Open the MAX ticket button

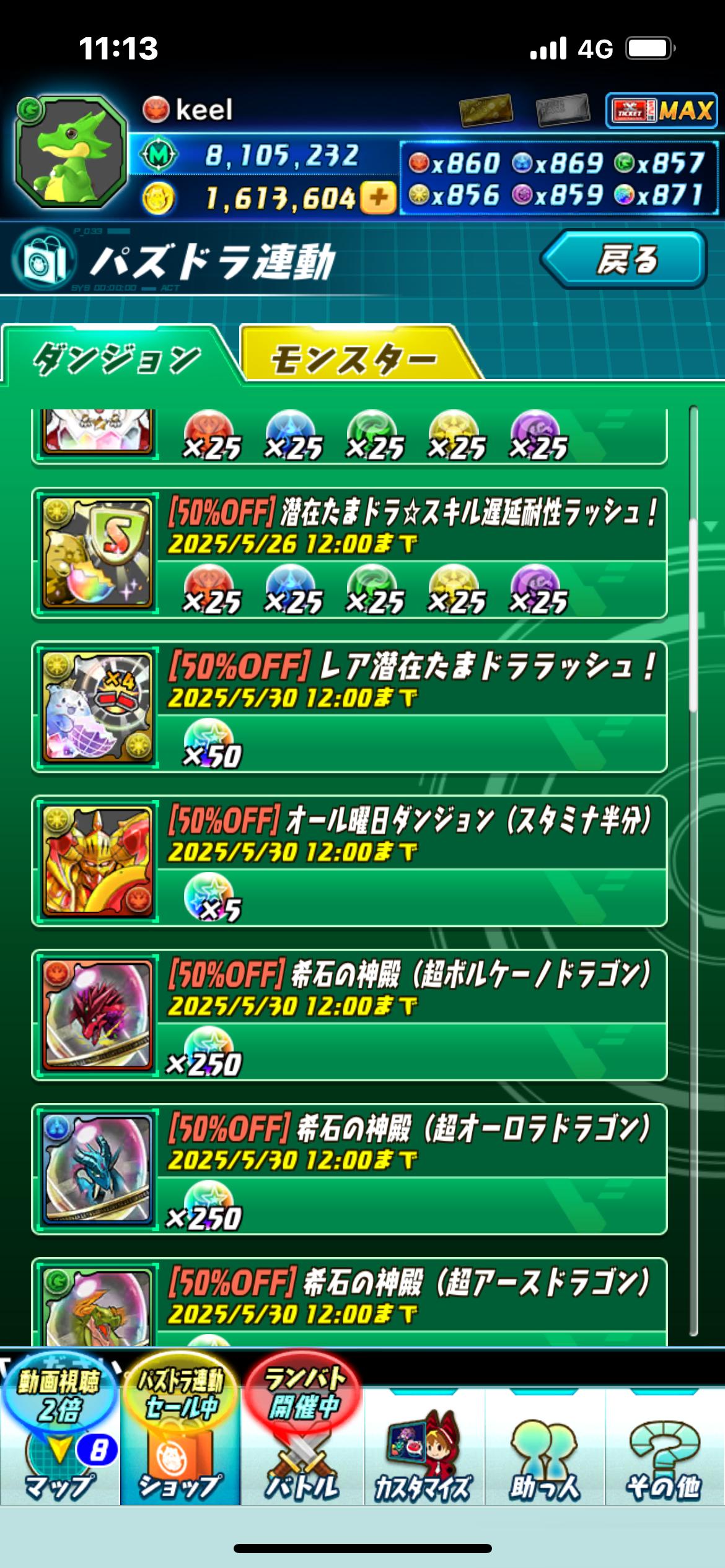click(x=662, y=110)
